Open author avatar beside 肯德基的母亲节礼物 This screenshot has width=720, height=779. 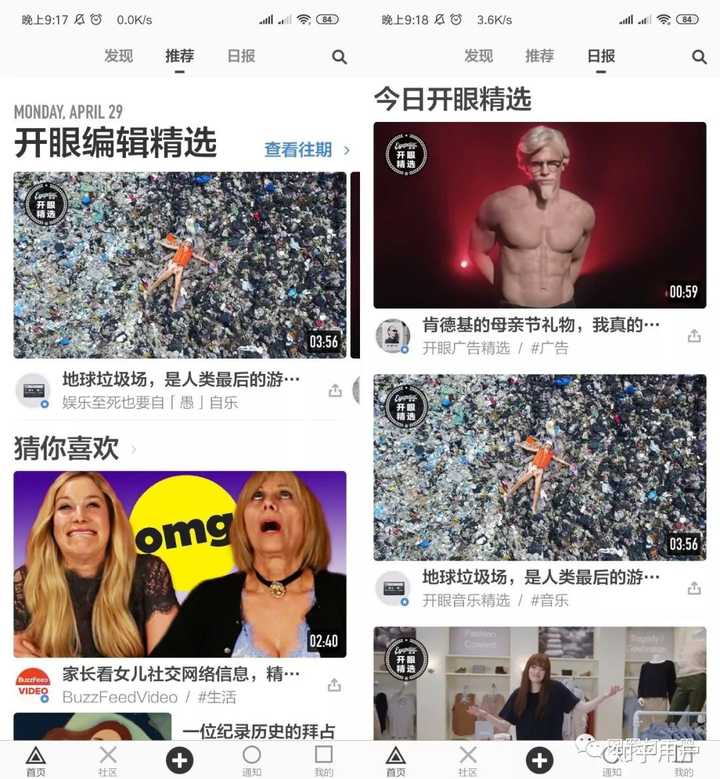click(392, 337)
